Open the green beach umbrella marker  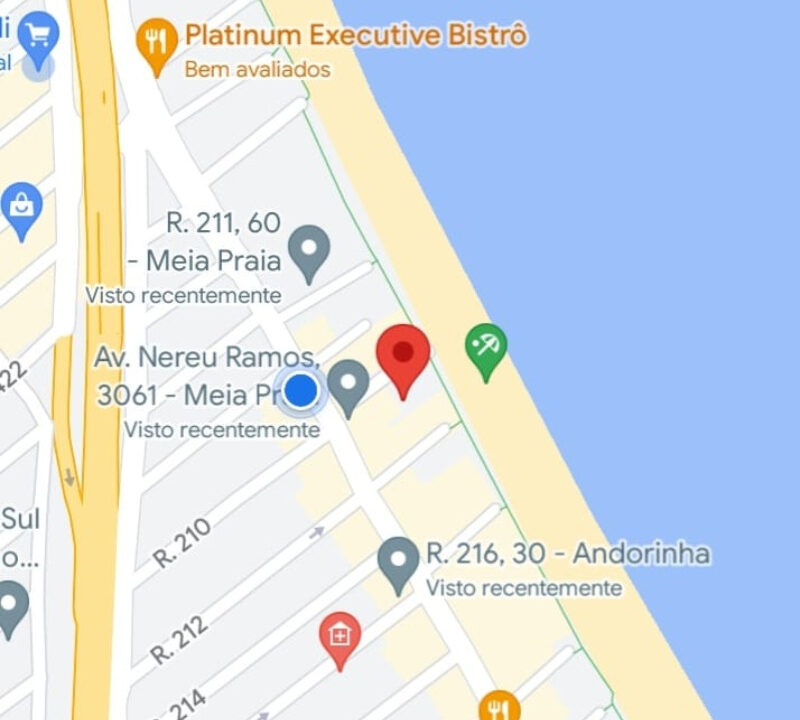486,349
